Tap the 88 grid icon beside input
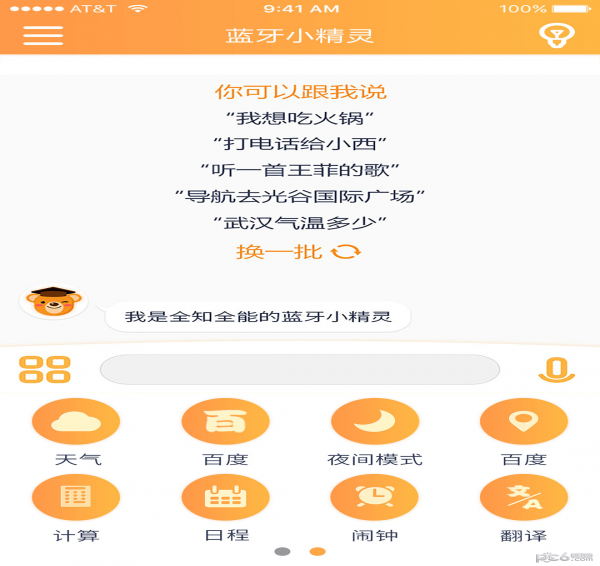Viewport: 600px width, 566px height. (x=45, y=369)
